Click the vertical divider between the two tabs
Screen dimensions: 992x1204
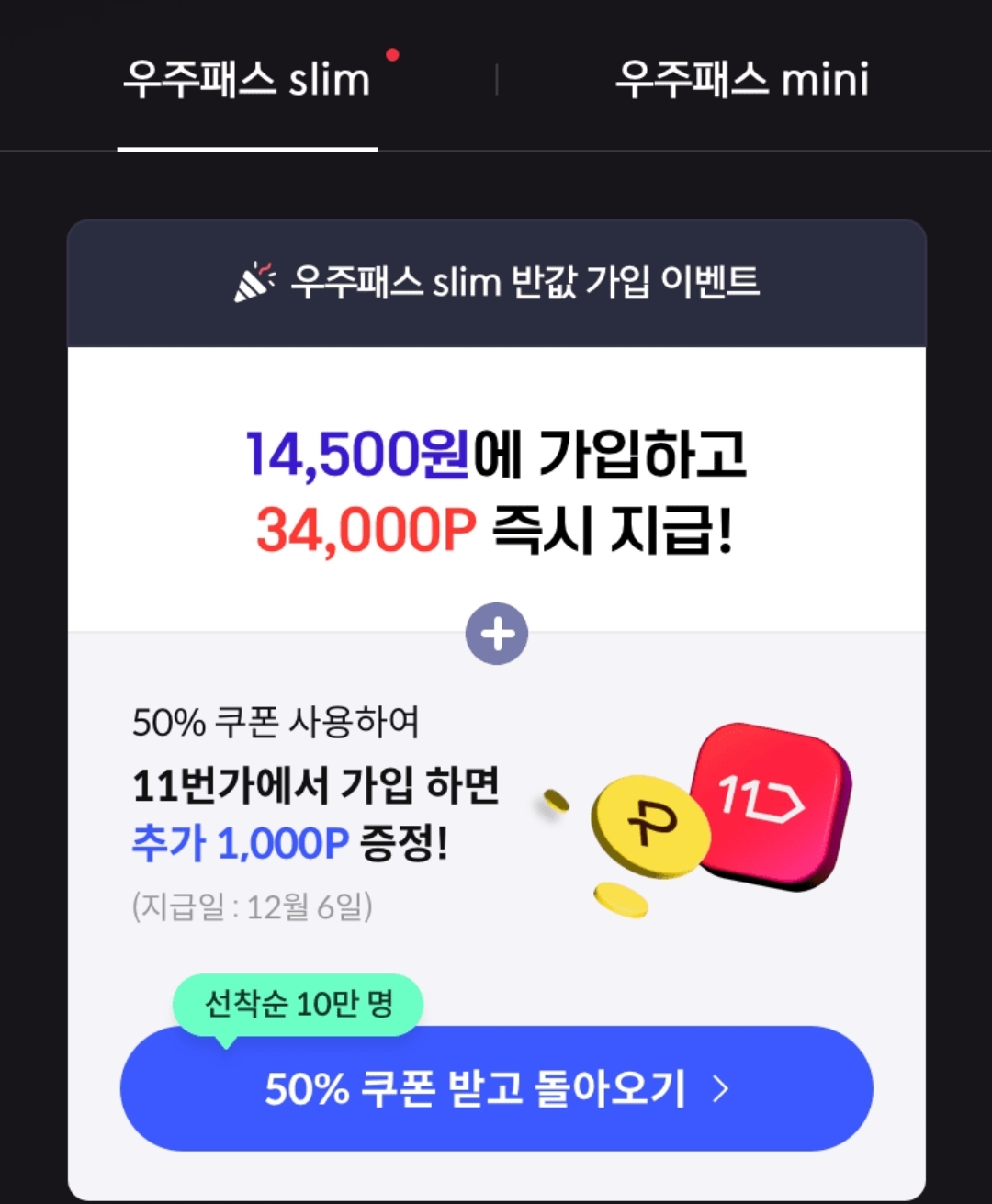pyautogui.click(x=497, y=78)
